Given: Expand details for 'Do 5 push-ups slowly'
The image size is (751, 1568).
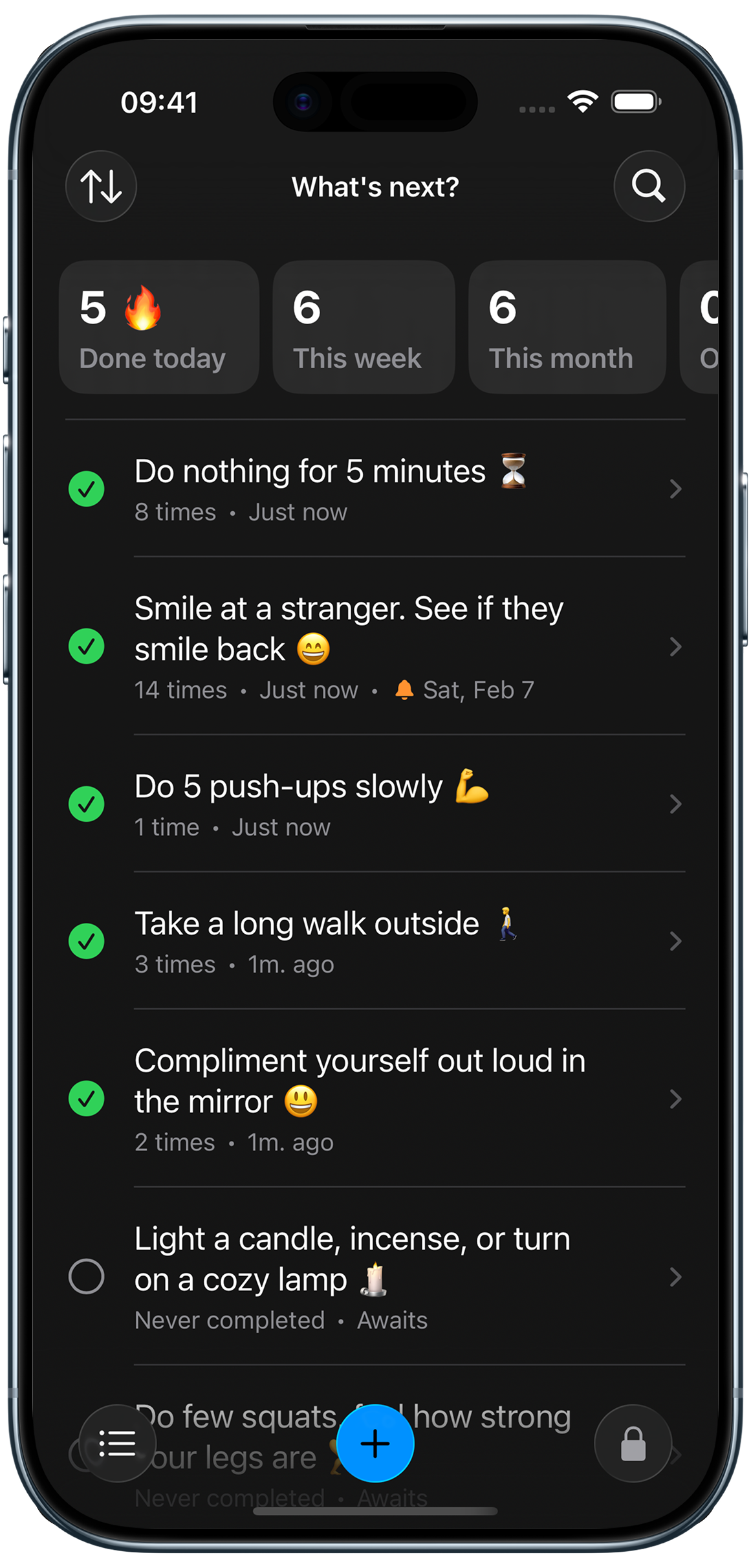Looking at the screenshot, I should (676, 804).
